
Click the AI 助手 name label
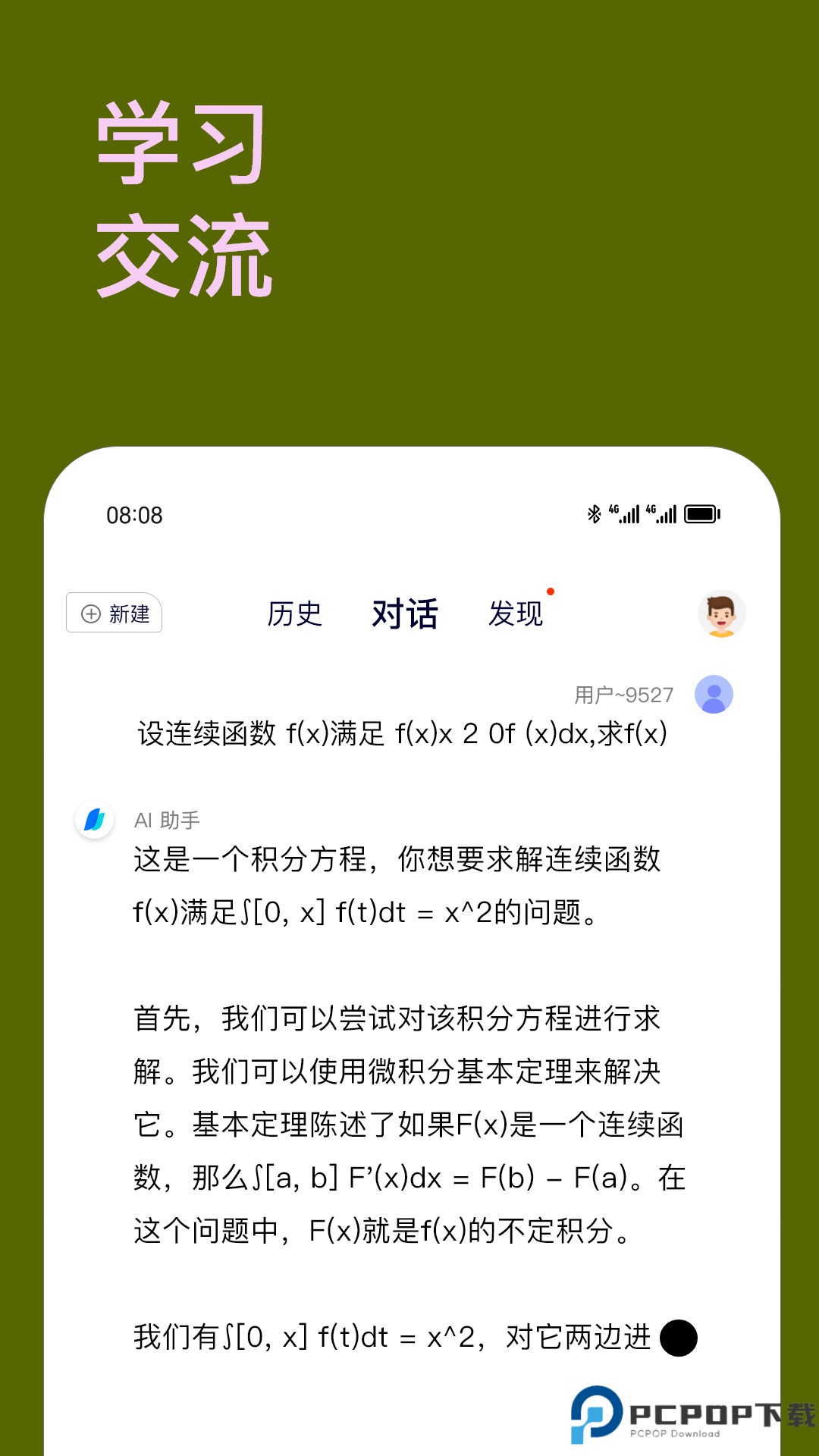coord(163,821)
